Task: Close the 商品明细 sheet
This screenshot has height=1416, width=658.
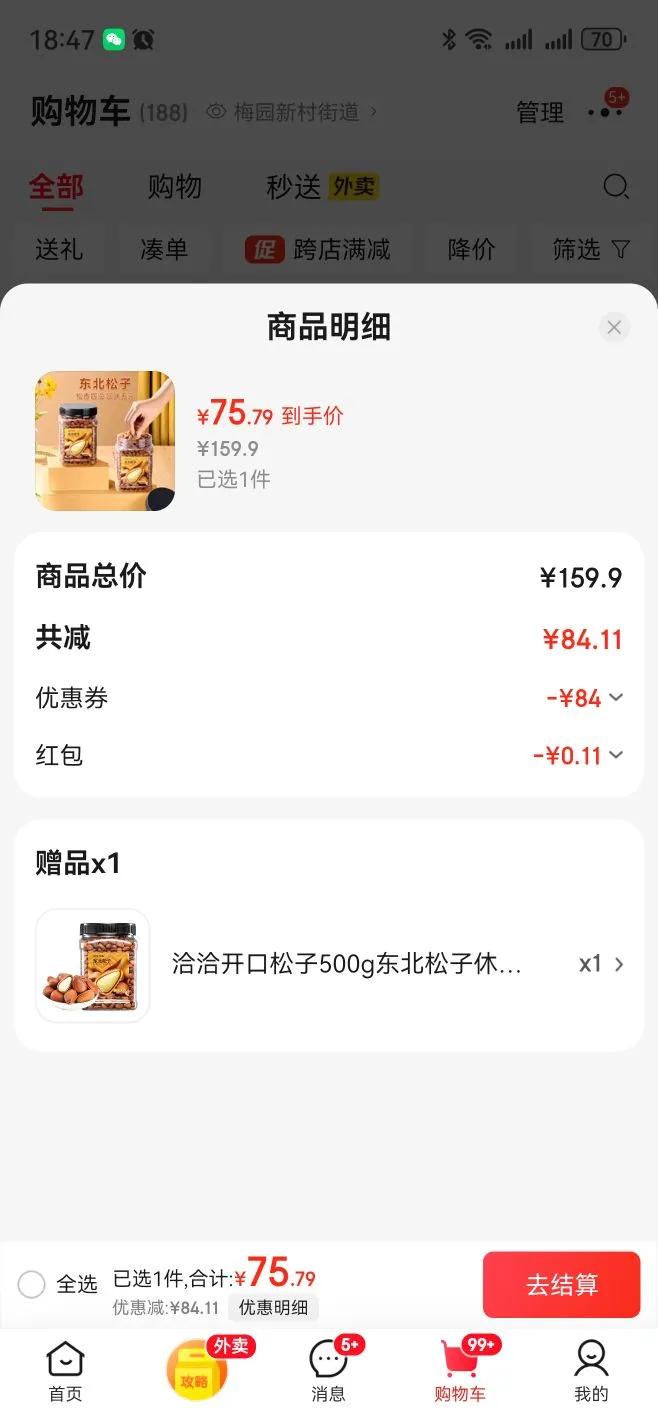Action: tap(614, 327)
